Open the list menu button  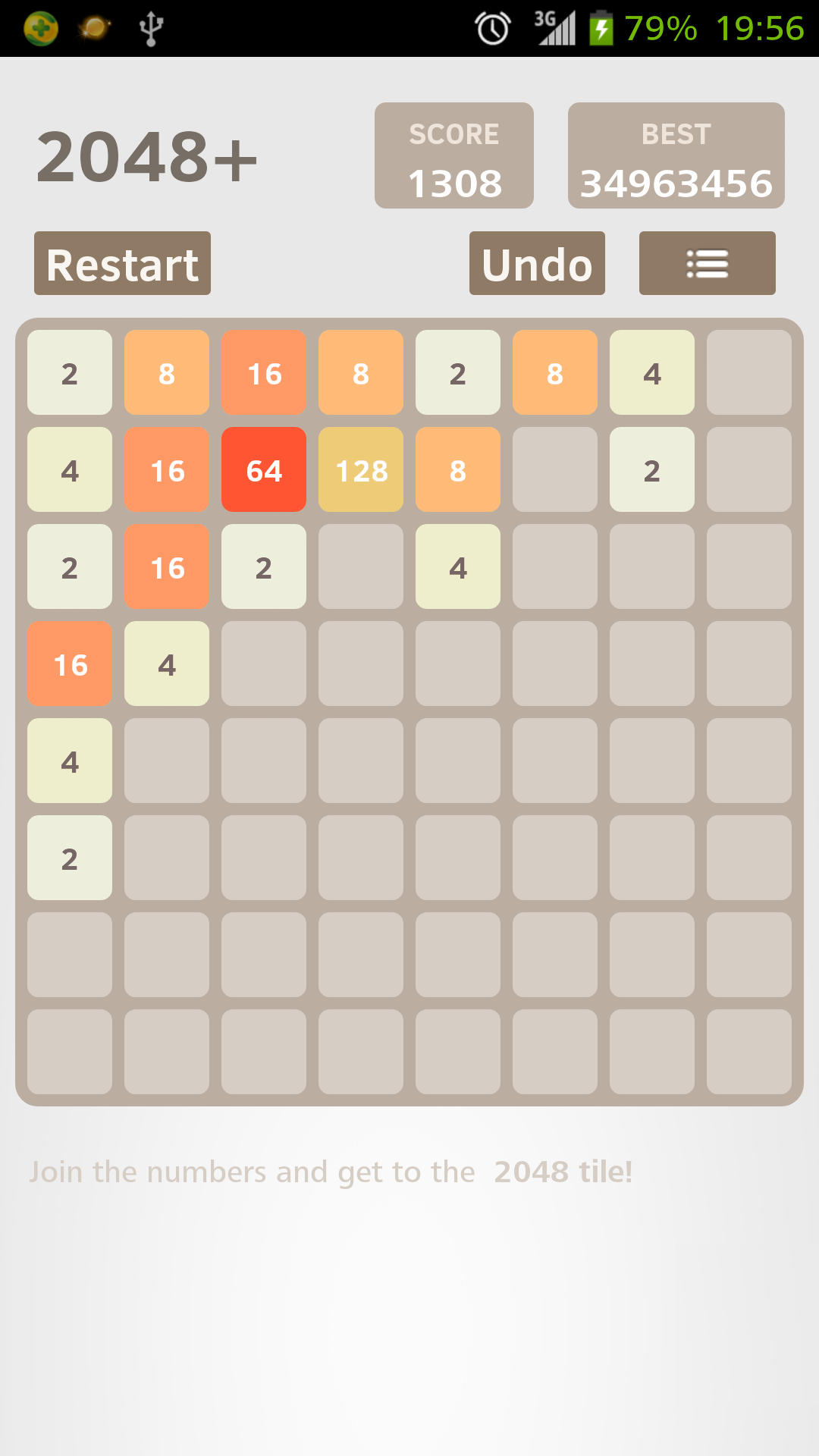[x=707, y=263]
